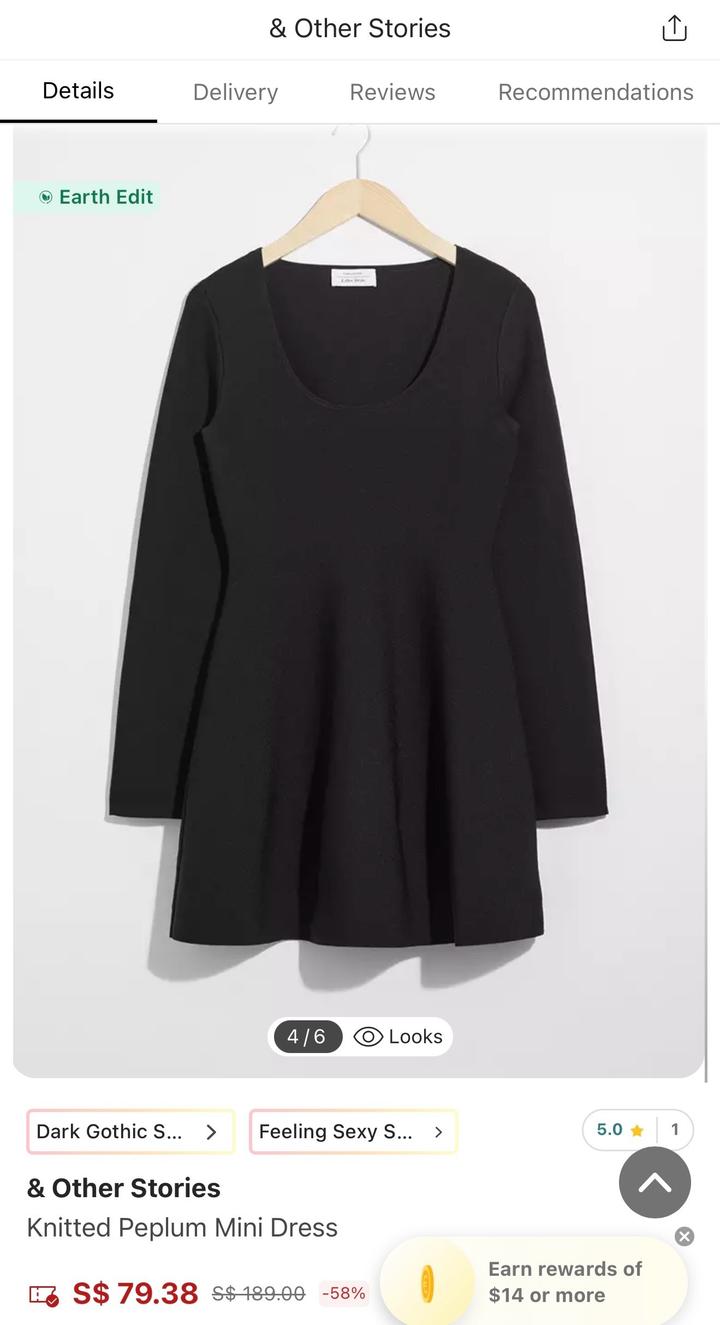Share this product page
Viewport: 720px width, 1325px height.
click(x=675, y=29)
